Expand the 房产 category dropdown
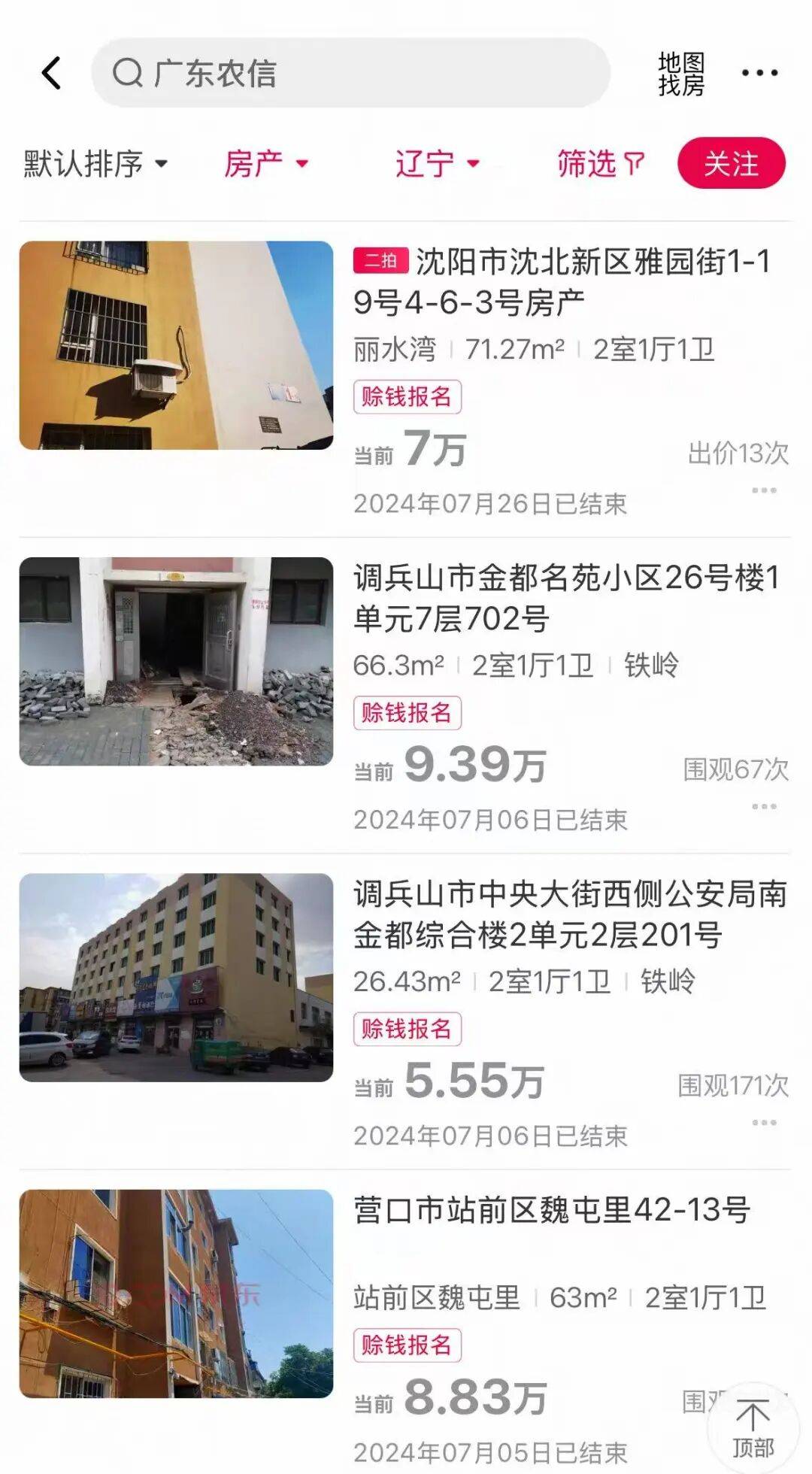The image size is (812, 1474). point(266,163)
